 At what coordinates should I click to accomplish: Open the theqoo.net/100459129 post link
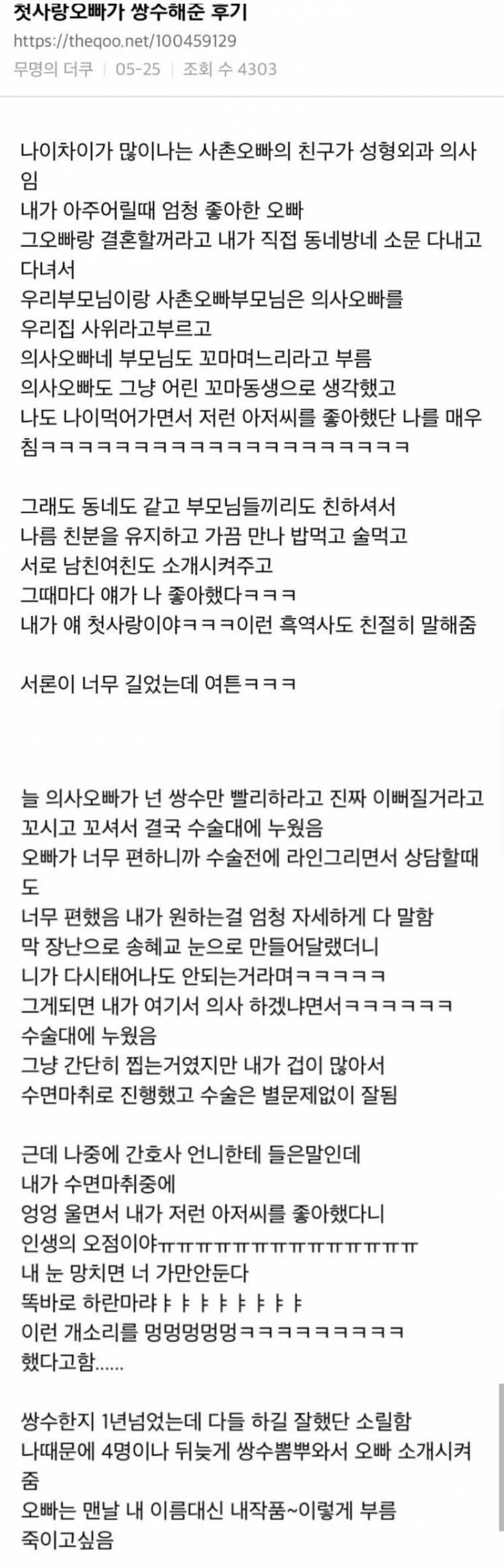pyautogui.click(x=125, y=41)
